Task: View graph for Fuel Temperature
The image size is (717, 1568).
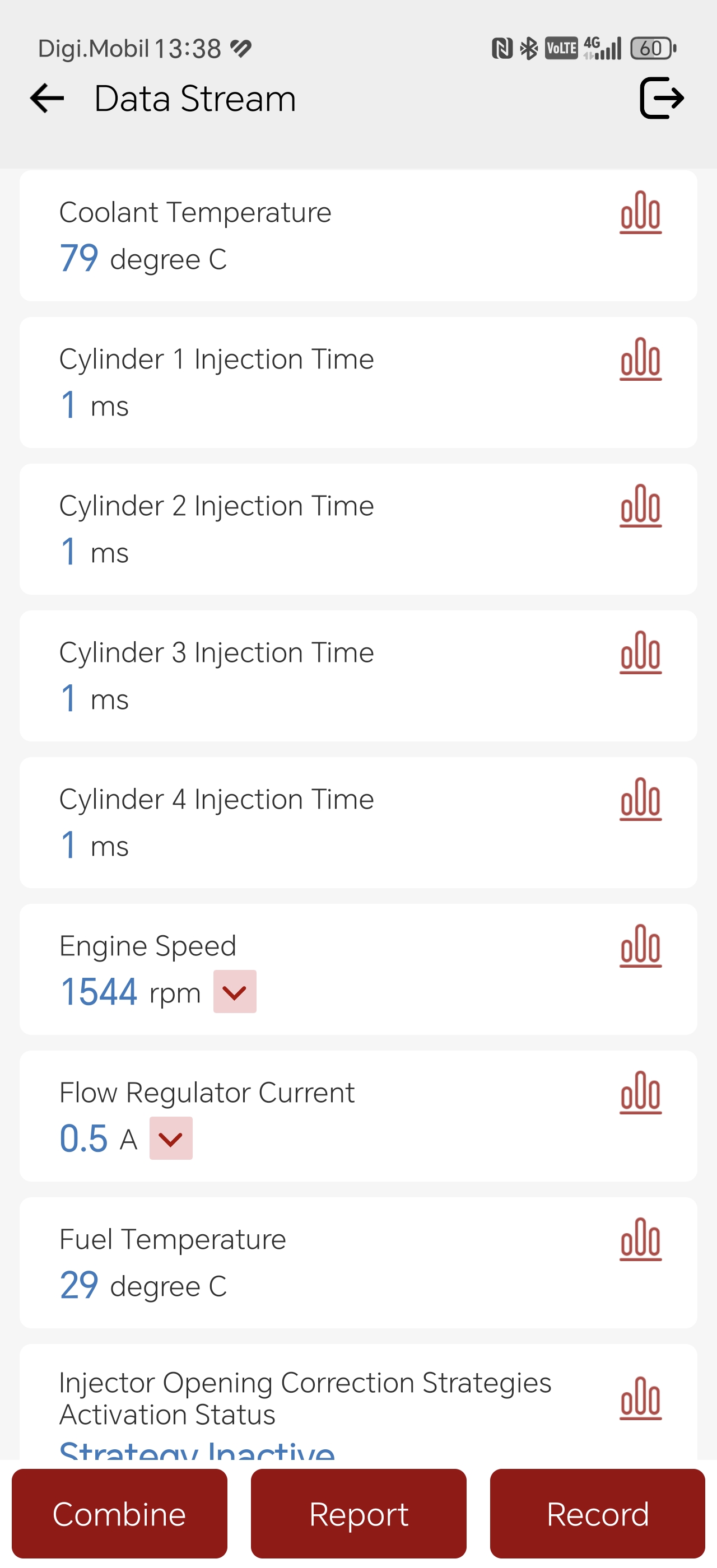Action: pyautogui.click(x=640, y=1239)
